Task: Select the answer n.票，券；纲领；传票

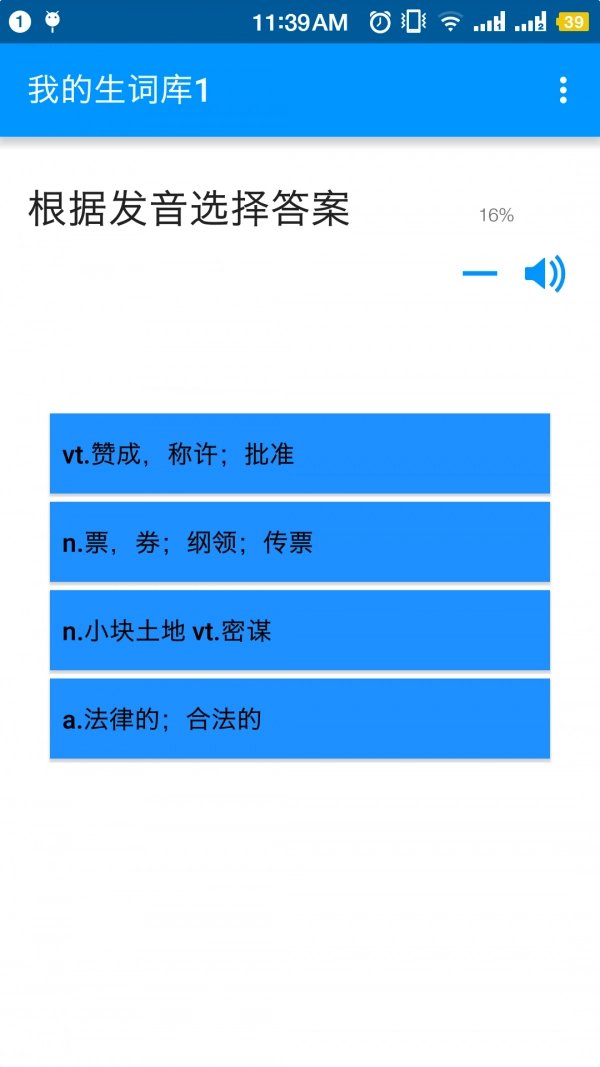Action: [x=299, y=542]
